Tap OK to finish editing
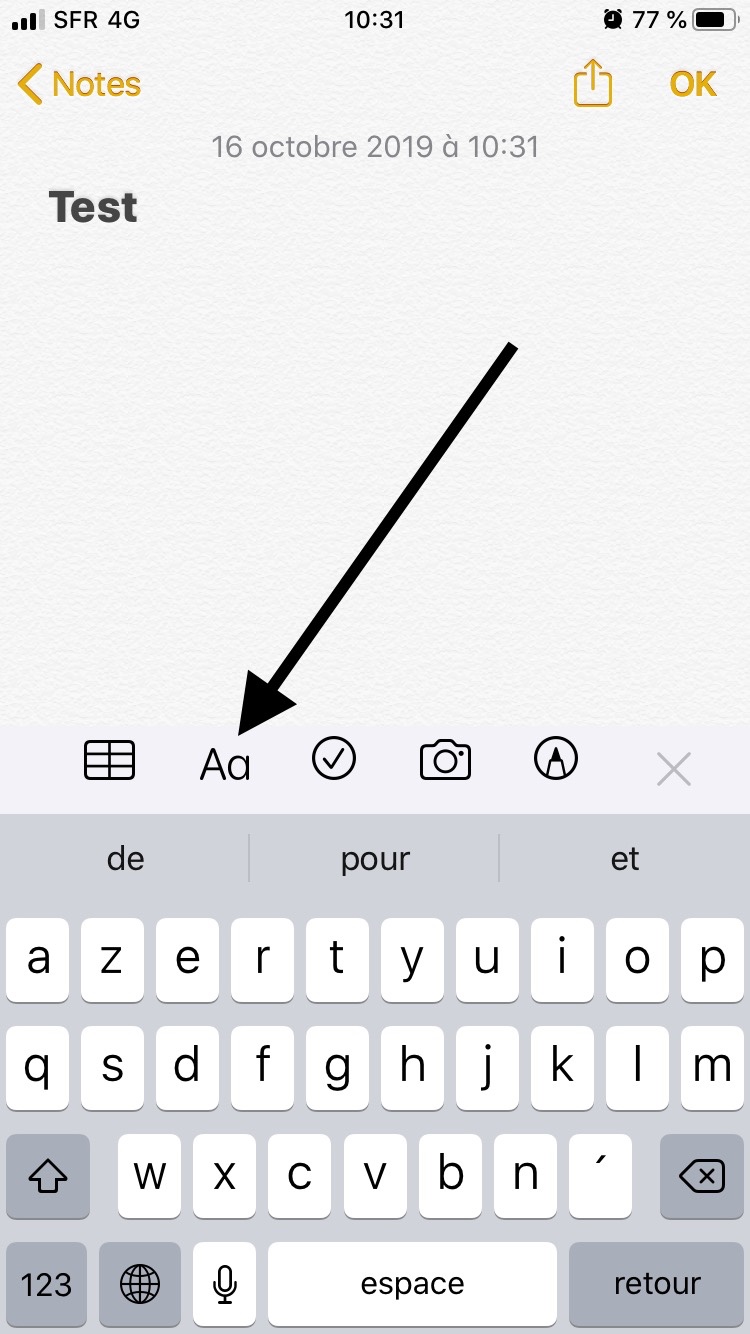 coord(693,85)
